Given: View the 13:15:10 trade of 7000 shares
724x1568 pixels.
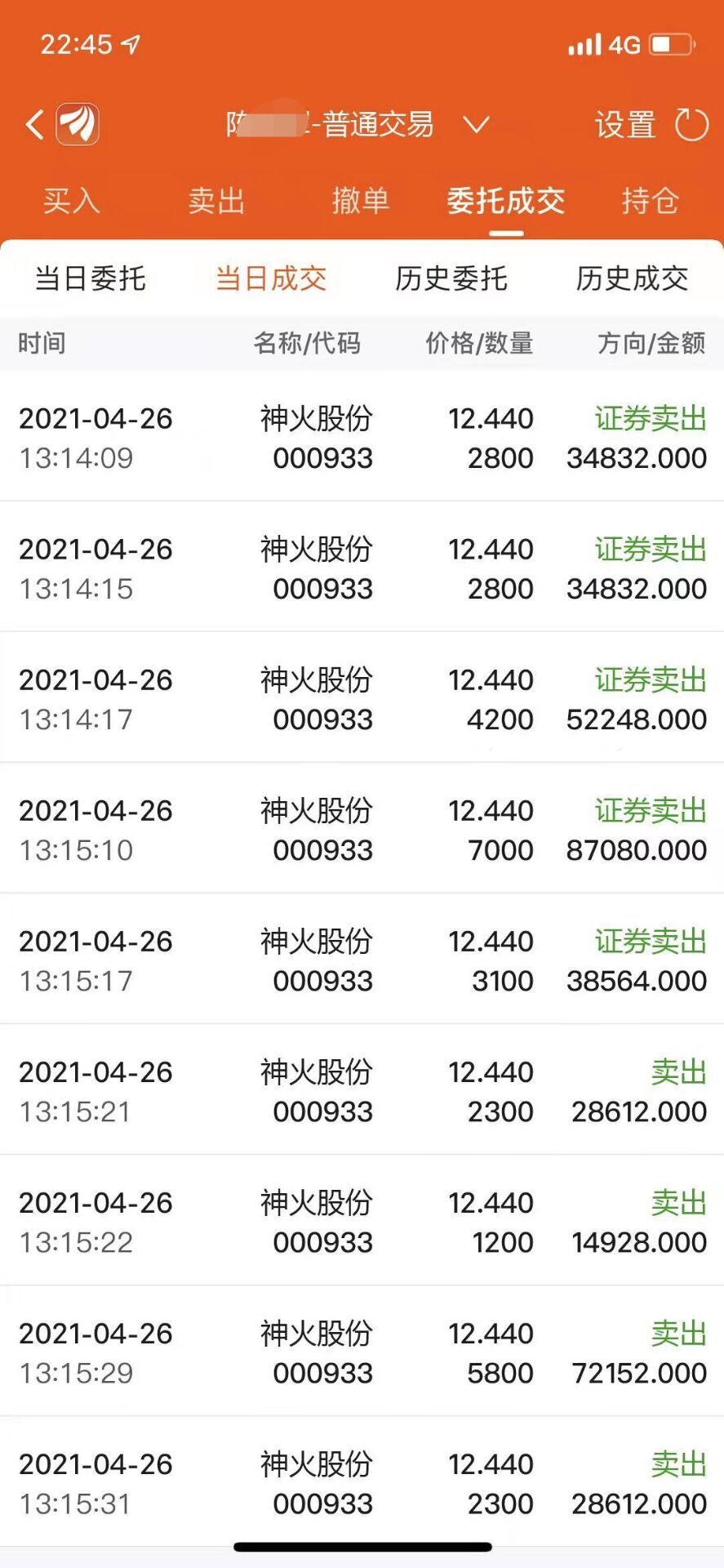Looking at the screenshot, I should (362, 830).
